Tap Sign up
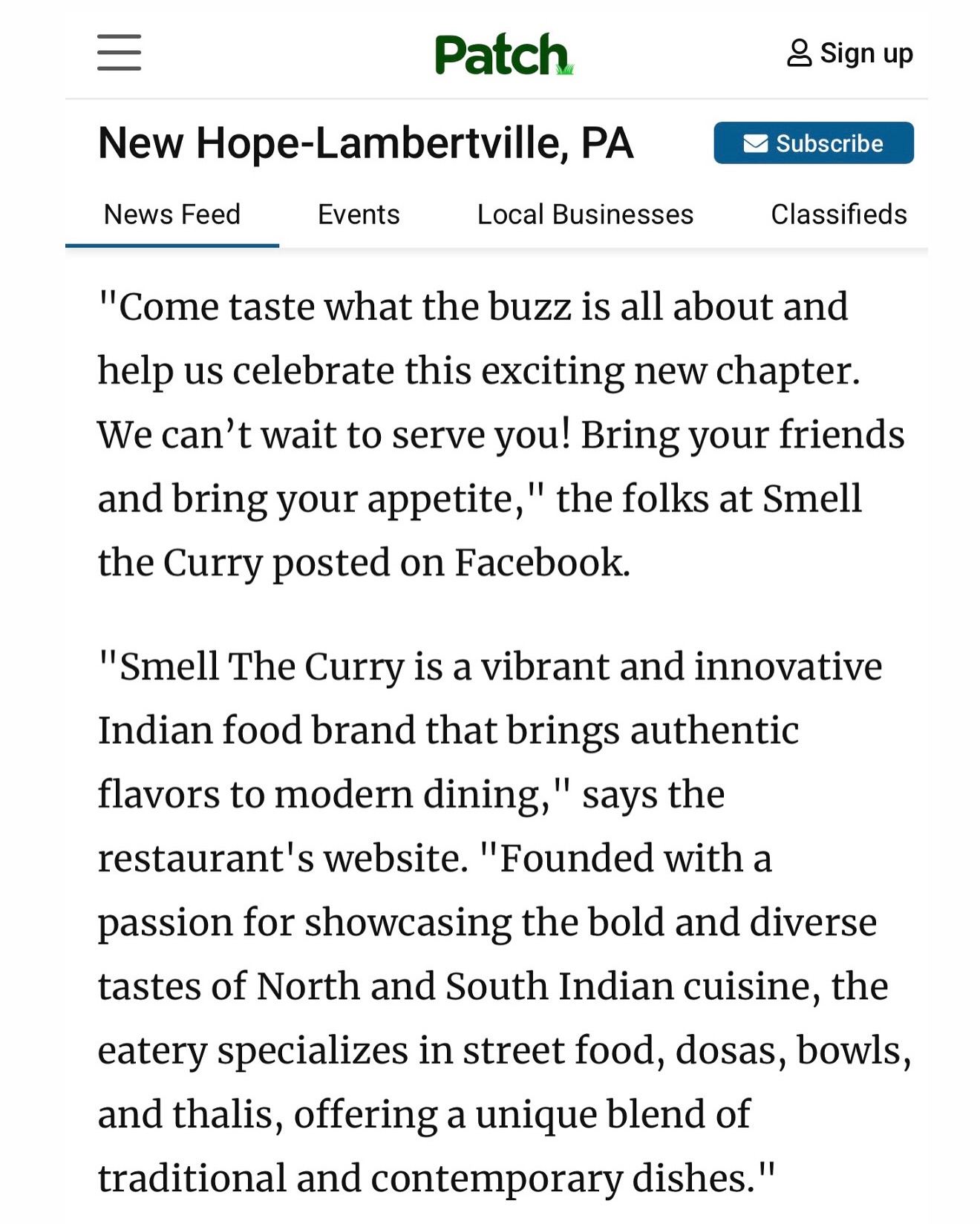The height and width of the screenshot is (1224, 980). 850,53
